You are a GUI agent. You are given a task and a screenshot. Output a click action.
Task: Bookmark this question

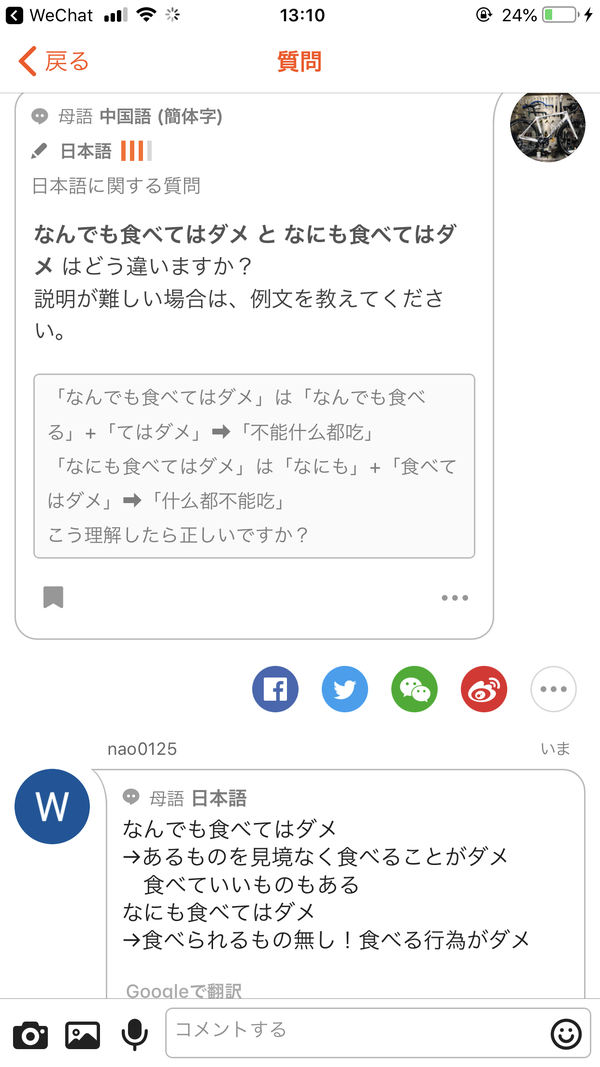pos(53,597)
